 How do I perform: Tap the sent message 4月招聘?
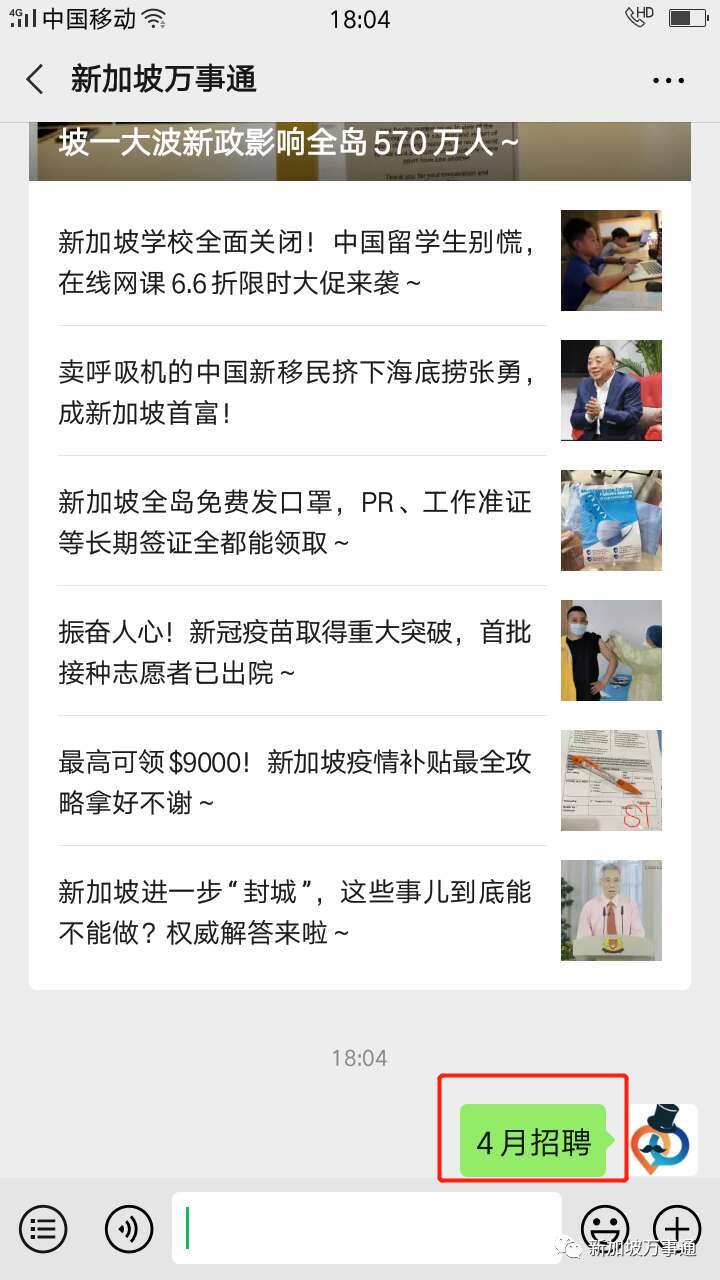click(x=533, y=1141)
